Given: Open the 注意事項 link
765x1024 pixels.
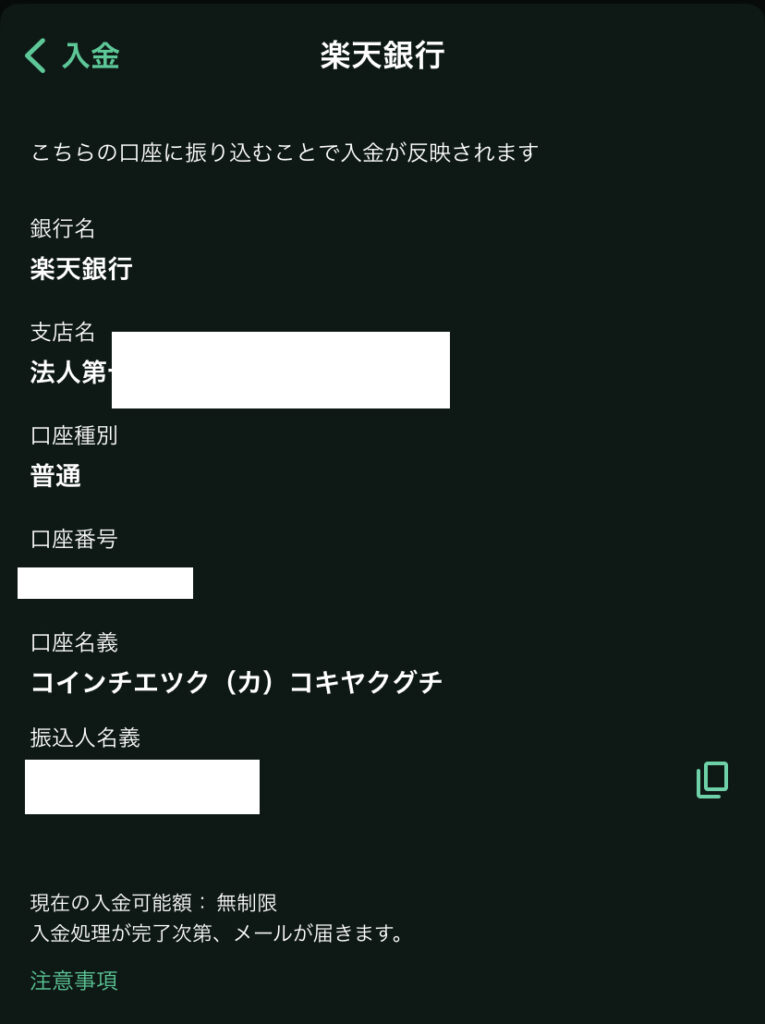Looking at the screenshot, I should click(74, 980).
